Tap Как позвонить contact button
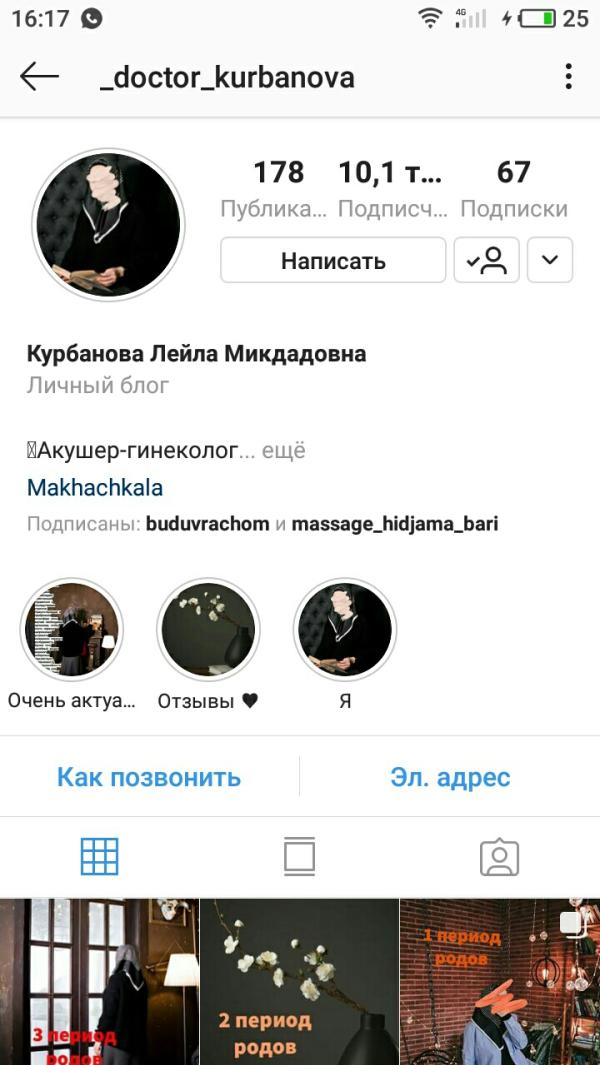 coord(149,777)
